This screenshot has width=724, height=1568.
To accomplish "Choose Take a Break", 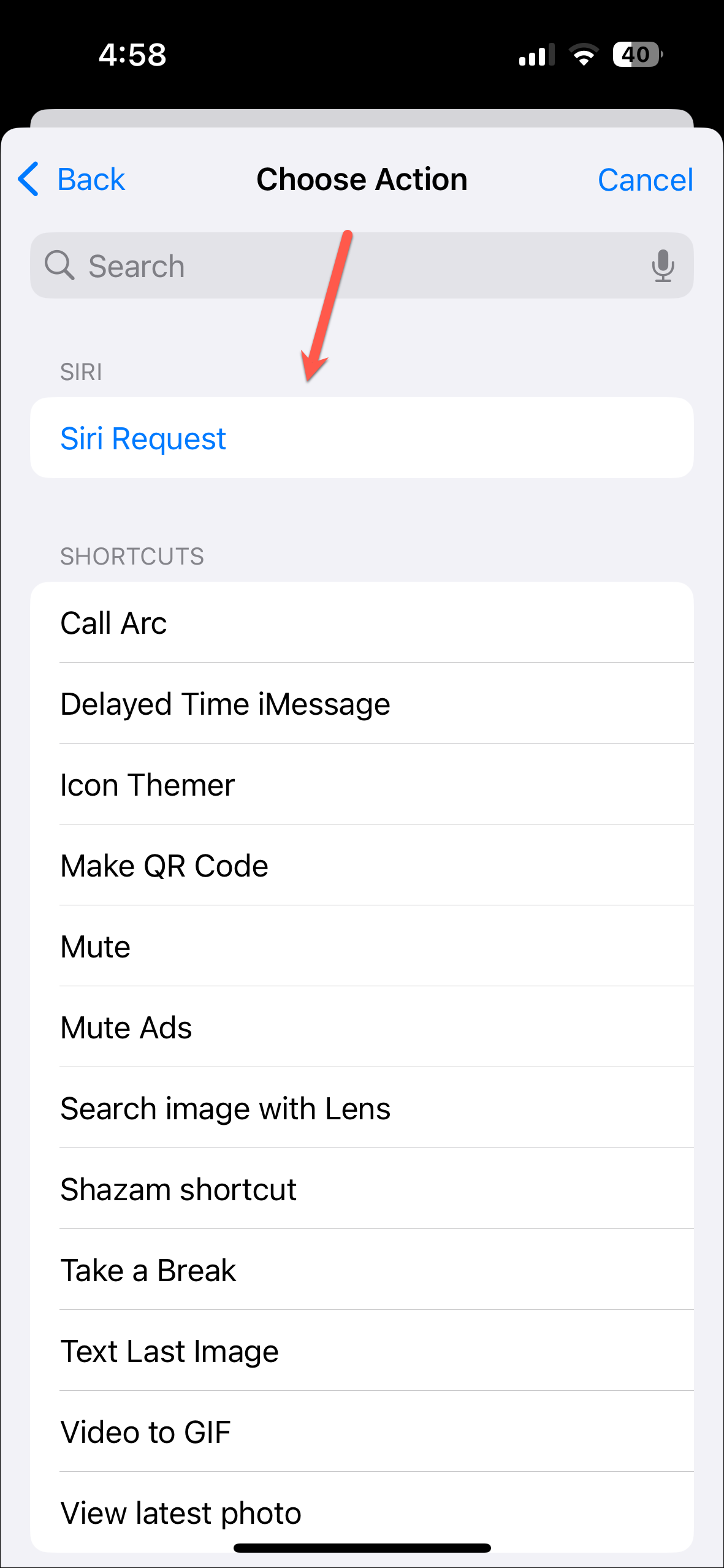I will click(362, 1270).
